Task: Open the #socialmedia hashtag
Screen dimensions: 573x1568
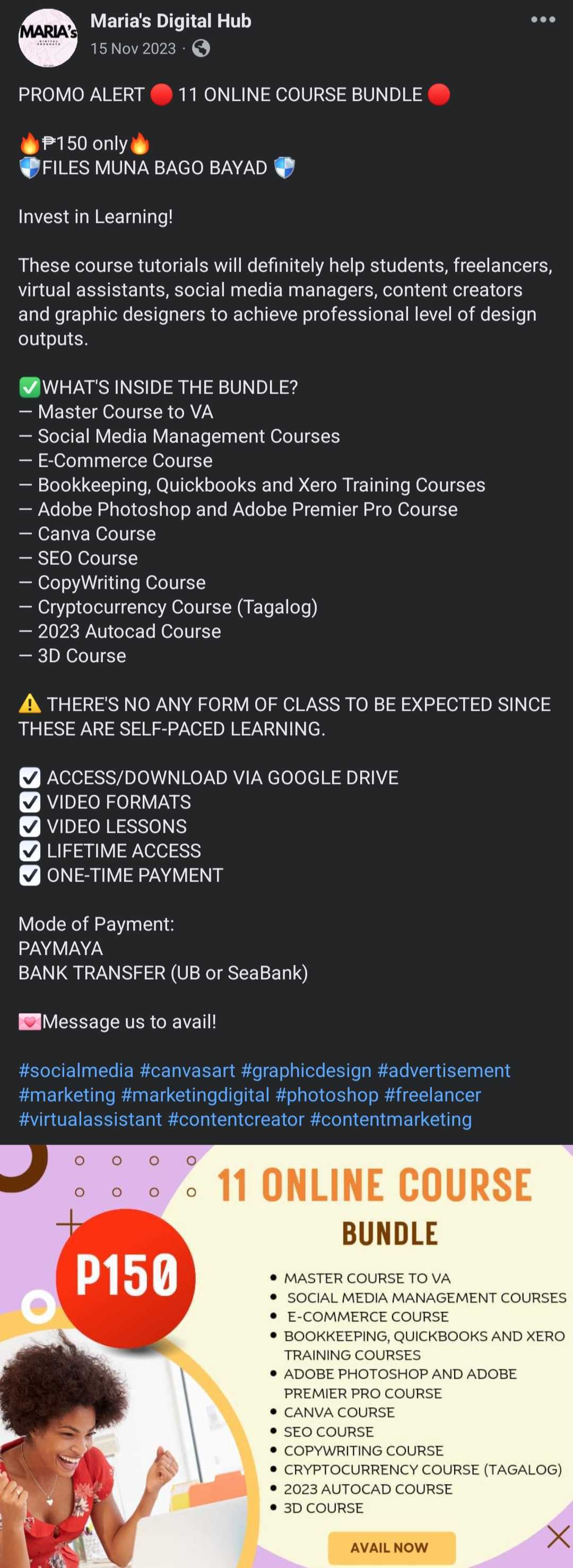Action: 75,1070
